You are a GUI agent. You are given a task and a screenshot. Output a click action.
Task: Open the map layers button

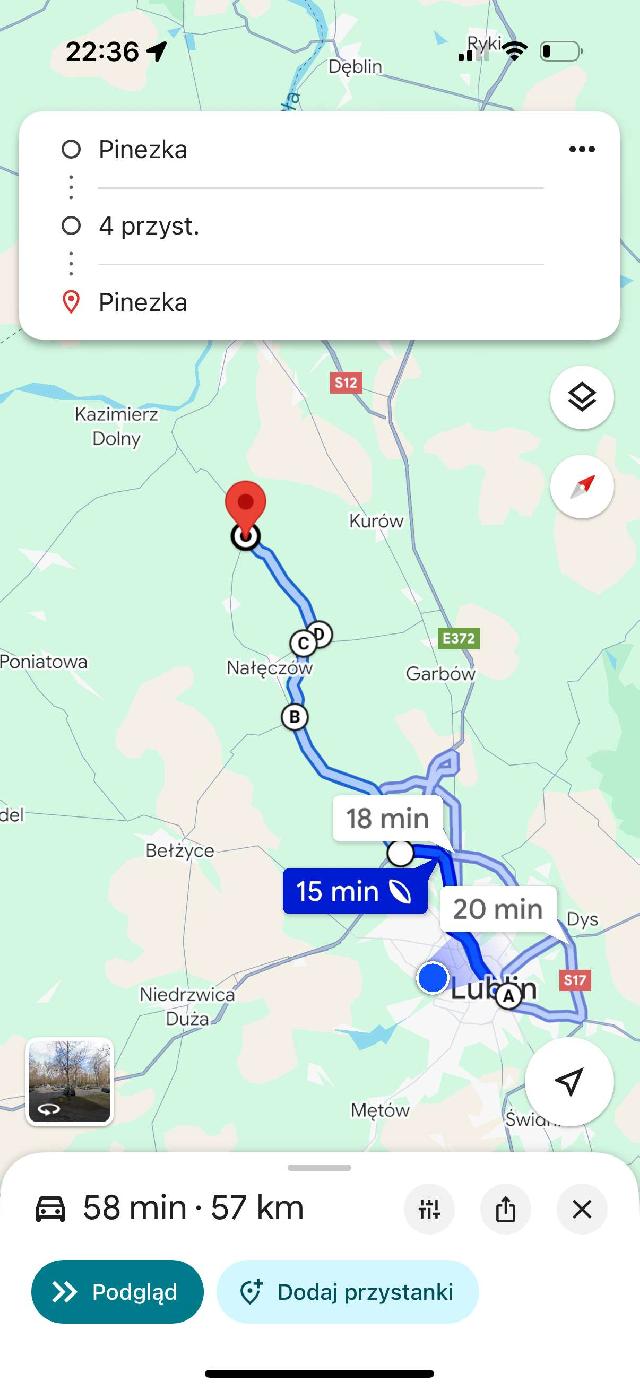[x=582, y=398]
